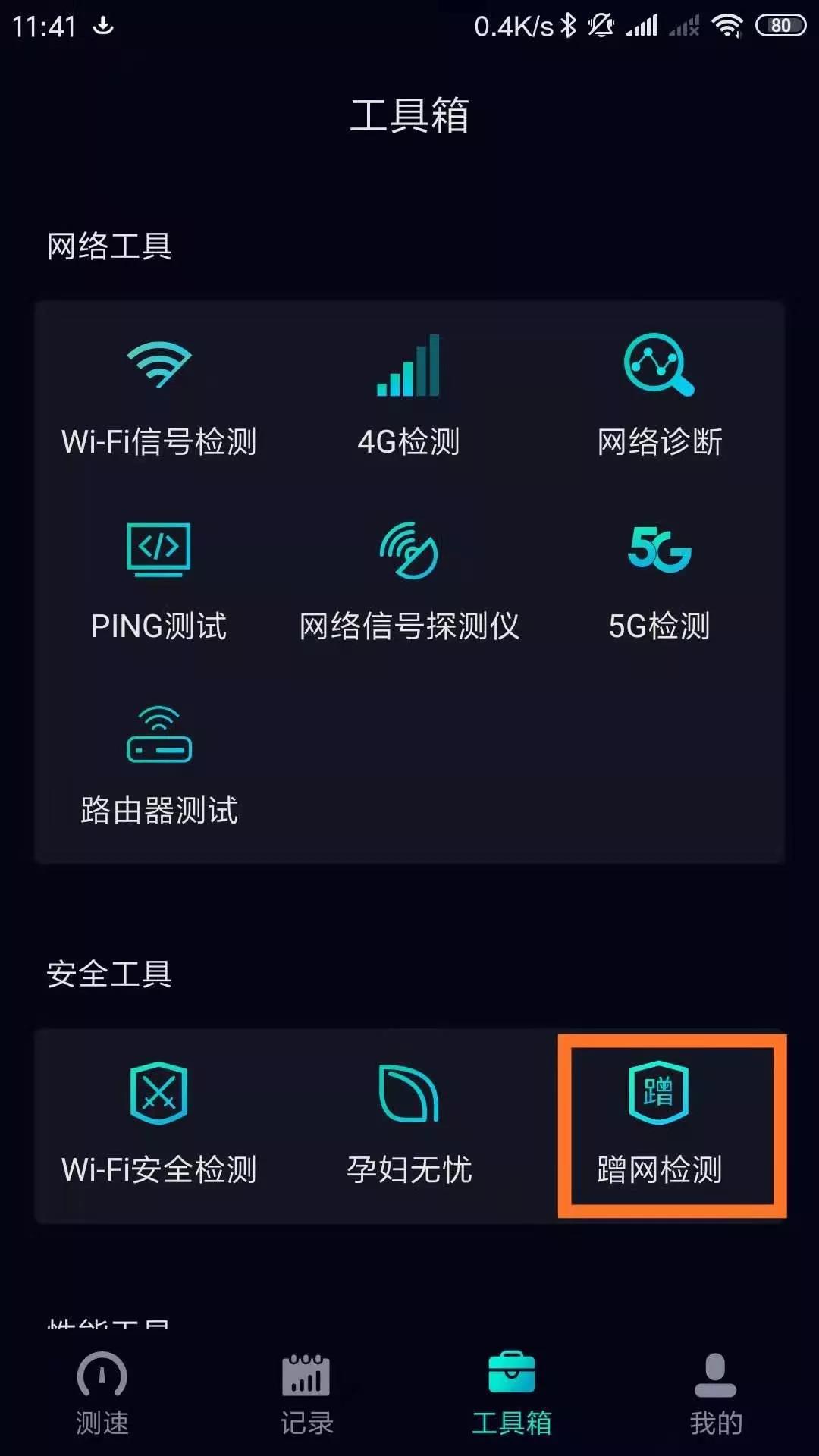Screen dimensions: 819x1456
Task: Open 路由器测试 router test
Action: click(159, 766)
